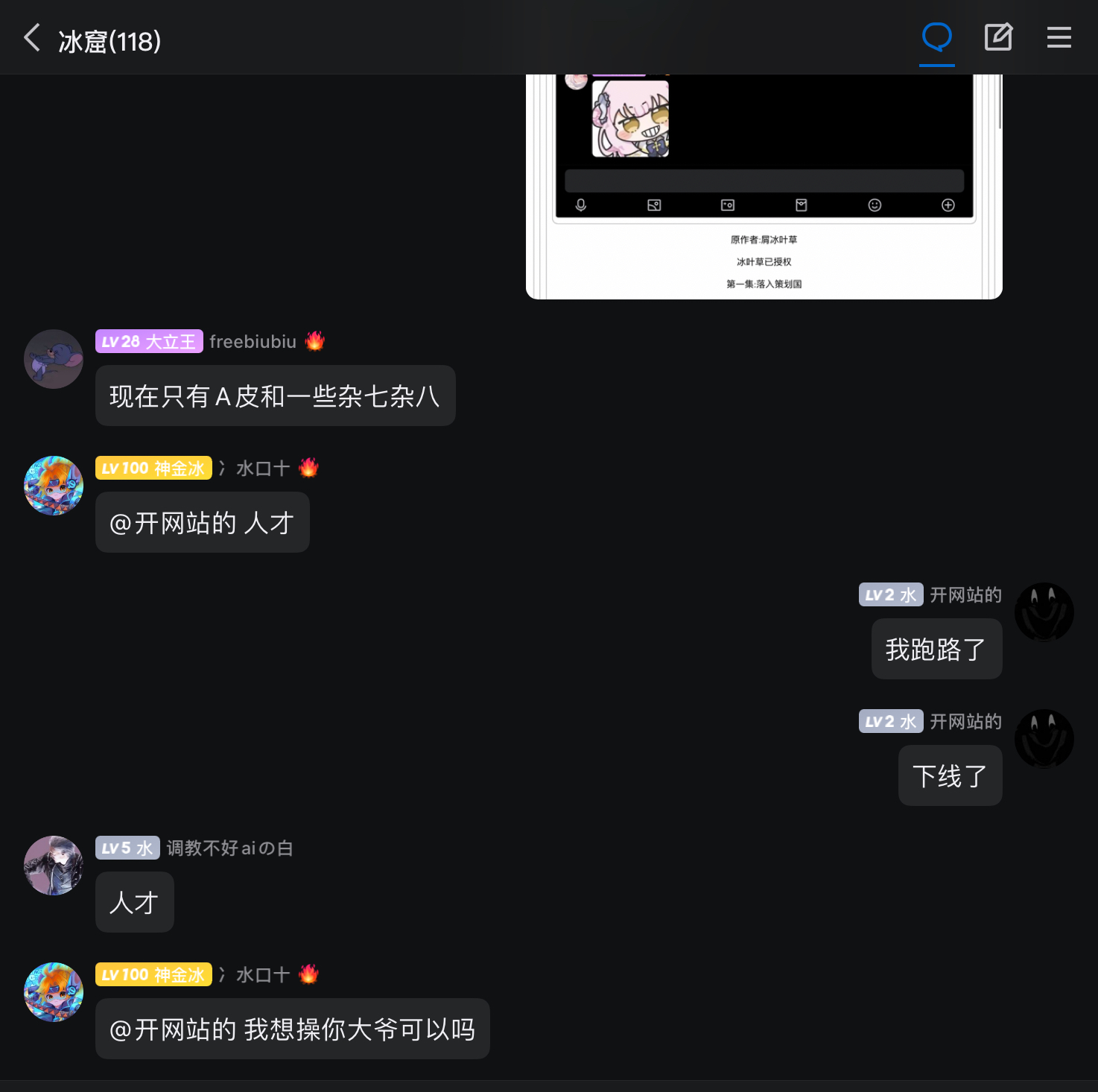Tap the avatar beside 我跑路了 message
Screen dimensions: 1098x1092
click(1044, 612)
